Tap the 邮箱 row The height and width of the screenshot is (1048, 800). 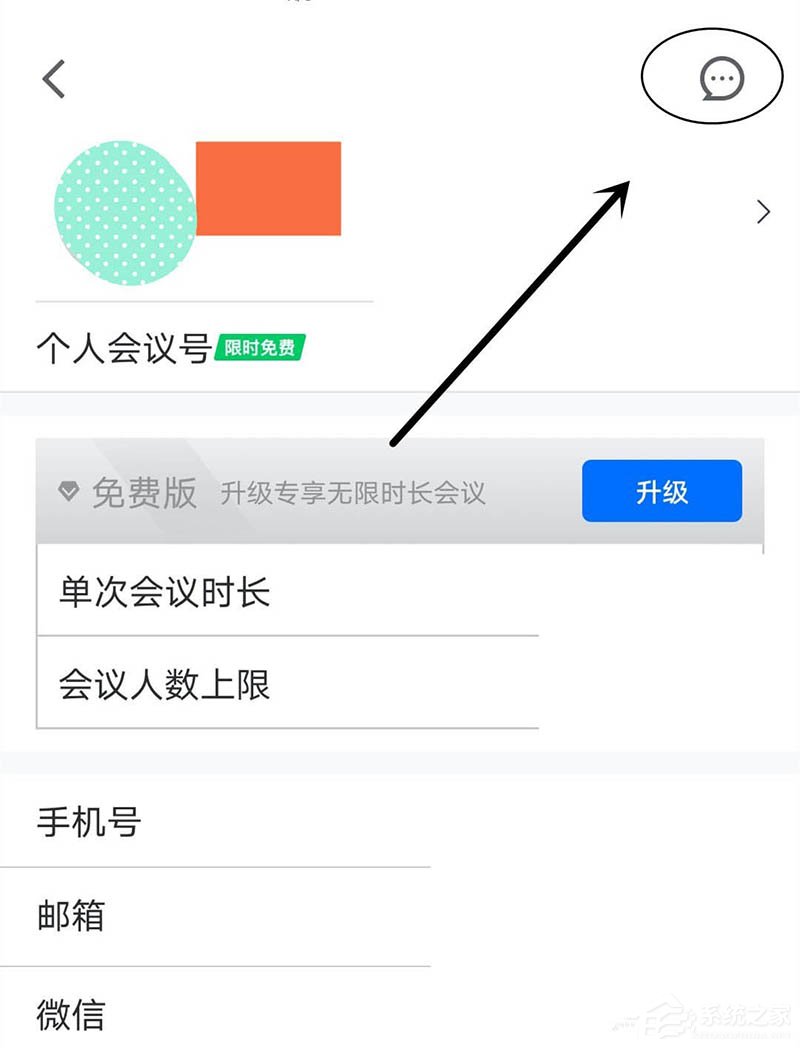pyautogui.click(x=68, y=916)
